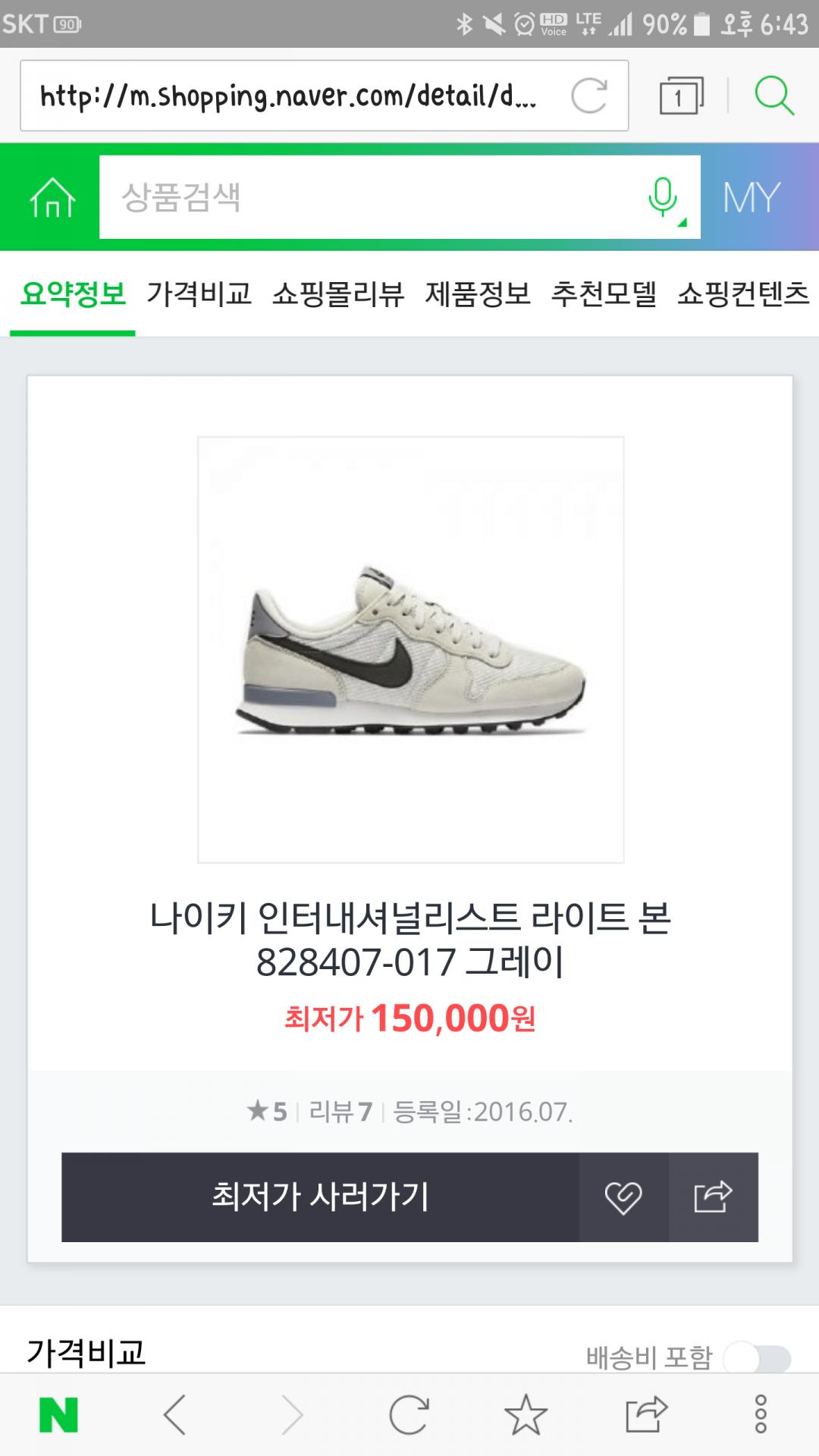Reload page from the address bar icon
The height and width of the screenshot is (1456, 819).
tap(589, 96)
